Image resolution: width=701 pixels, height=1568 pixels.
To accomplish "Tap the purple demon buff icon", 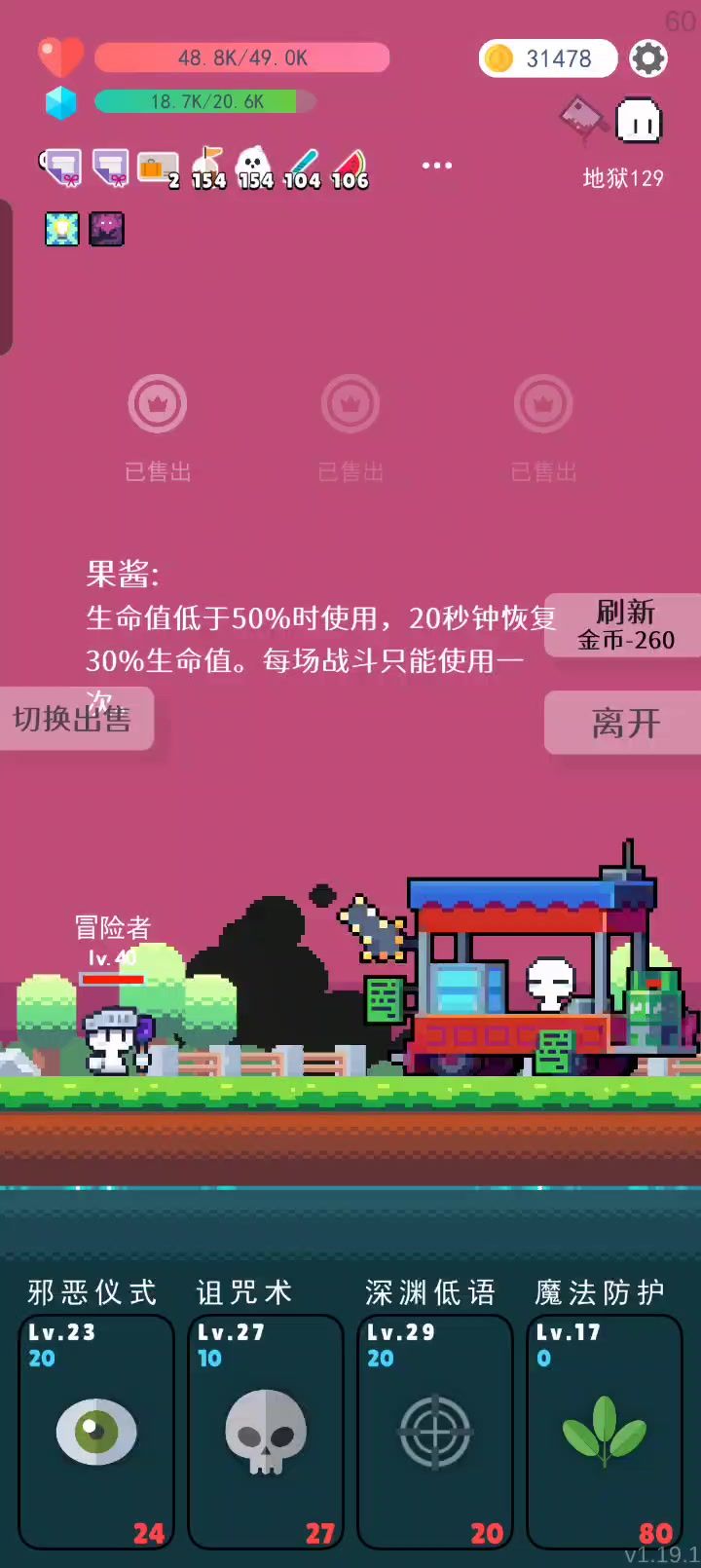I will pos(107,229).
